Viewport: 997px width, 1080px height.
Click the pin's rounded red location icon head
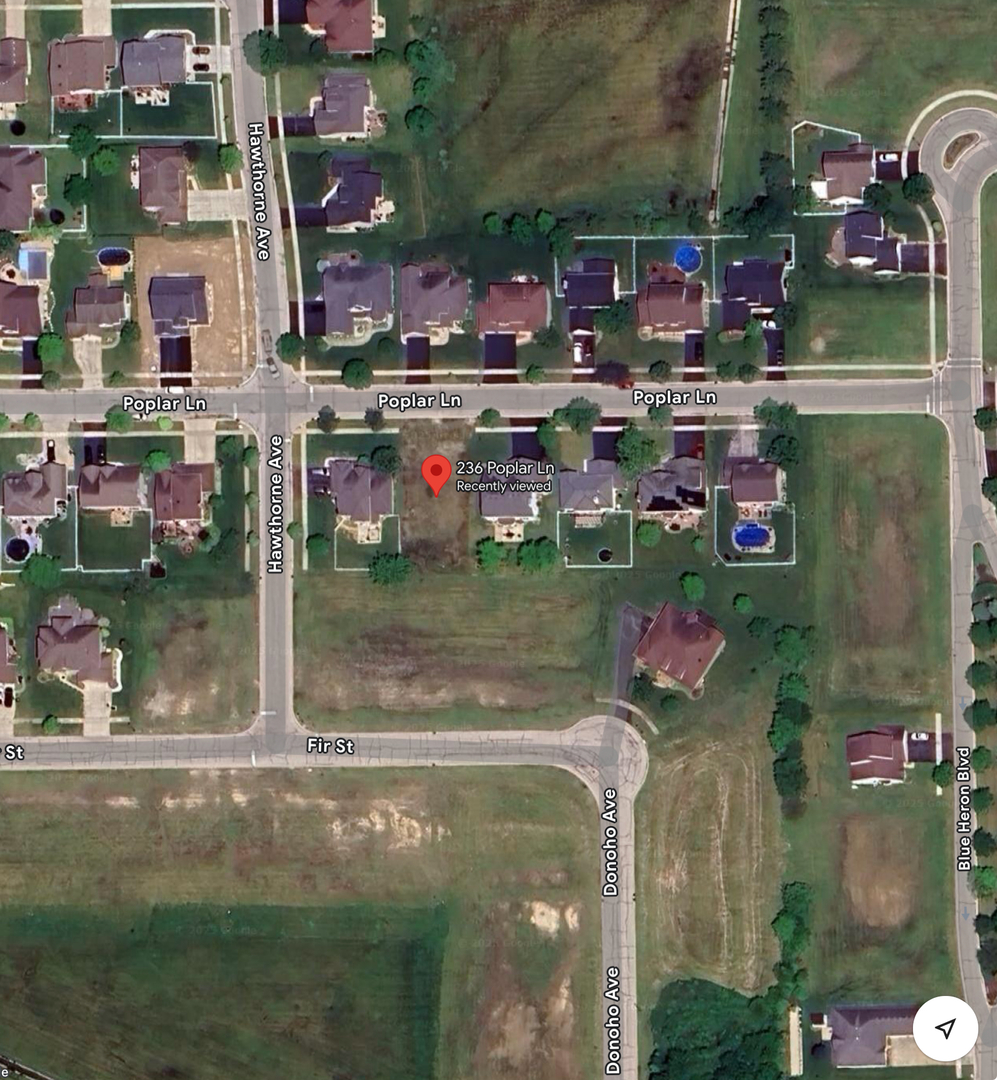(437, 470)
